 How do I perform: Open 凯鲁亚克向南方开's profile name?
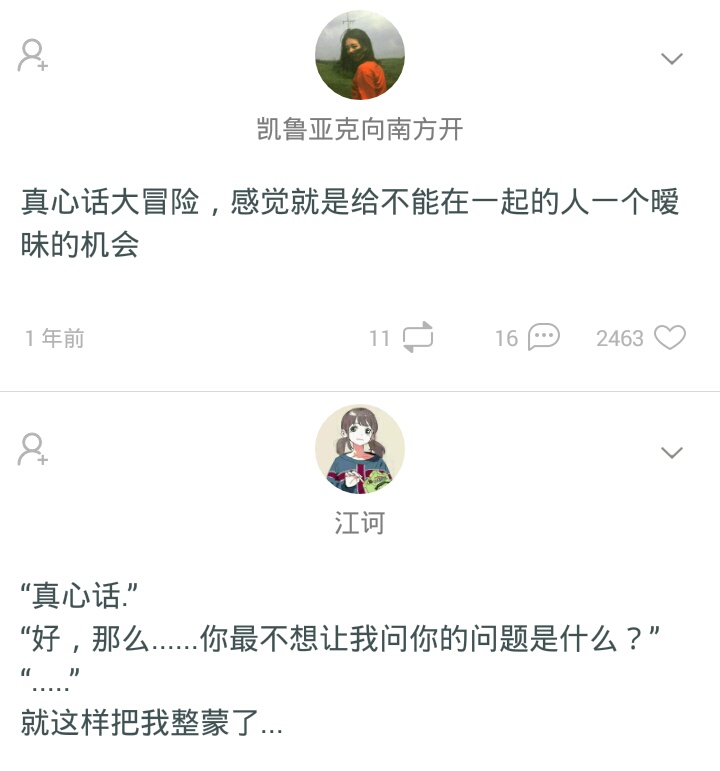click(x=359, y=130)
